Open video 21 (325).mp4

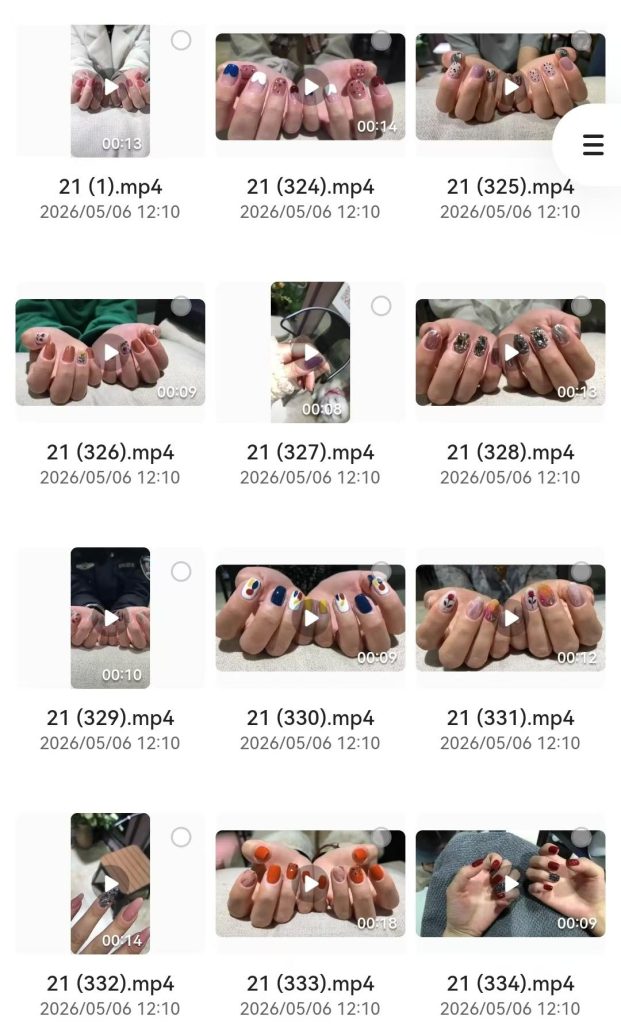coord(510,86)
